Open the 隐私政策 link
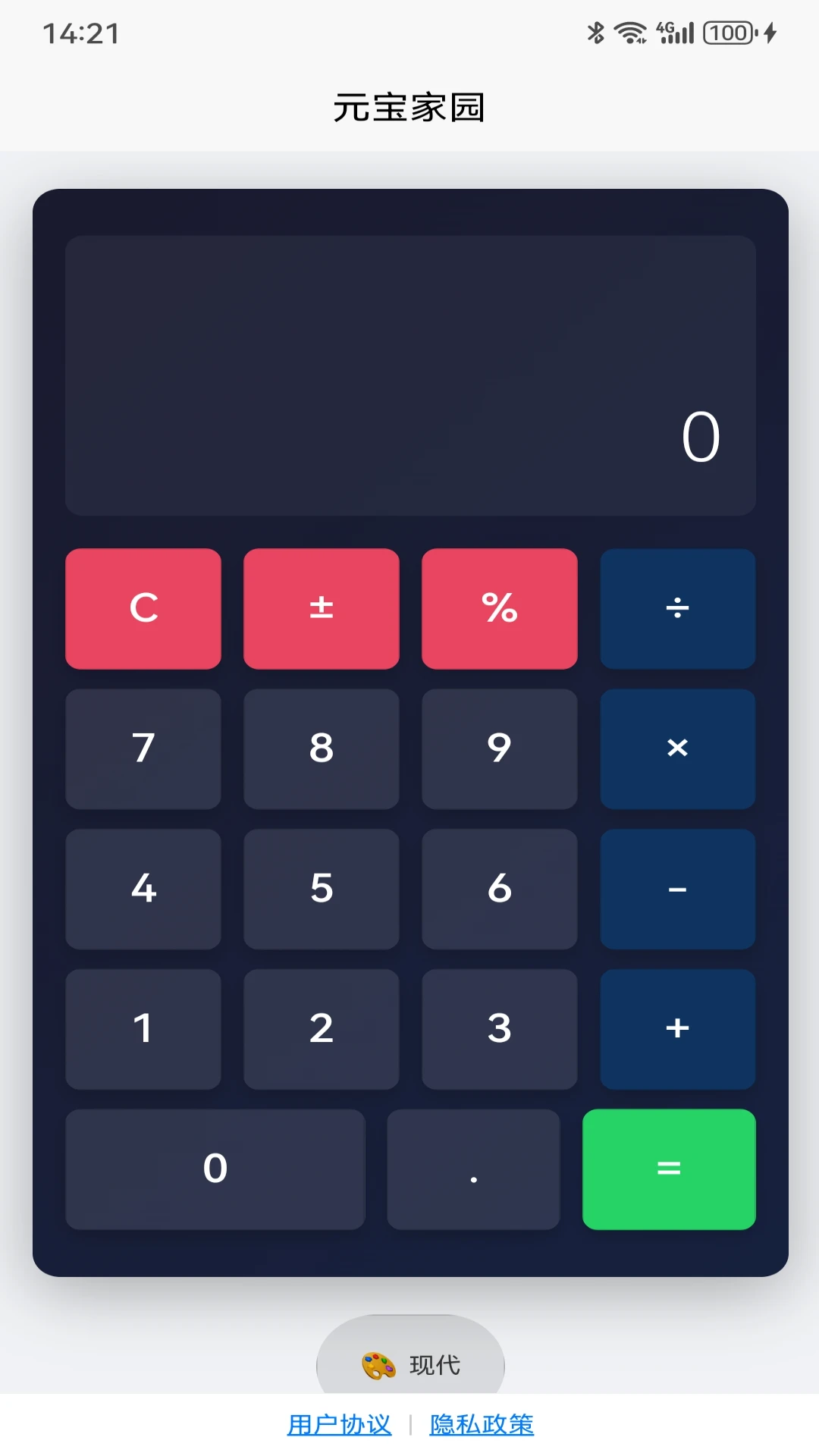The width and height of the screenshot is (819, 1456). (x=482, y=1424)
